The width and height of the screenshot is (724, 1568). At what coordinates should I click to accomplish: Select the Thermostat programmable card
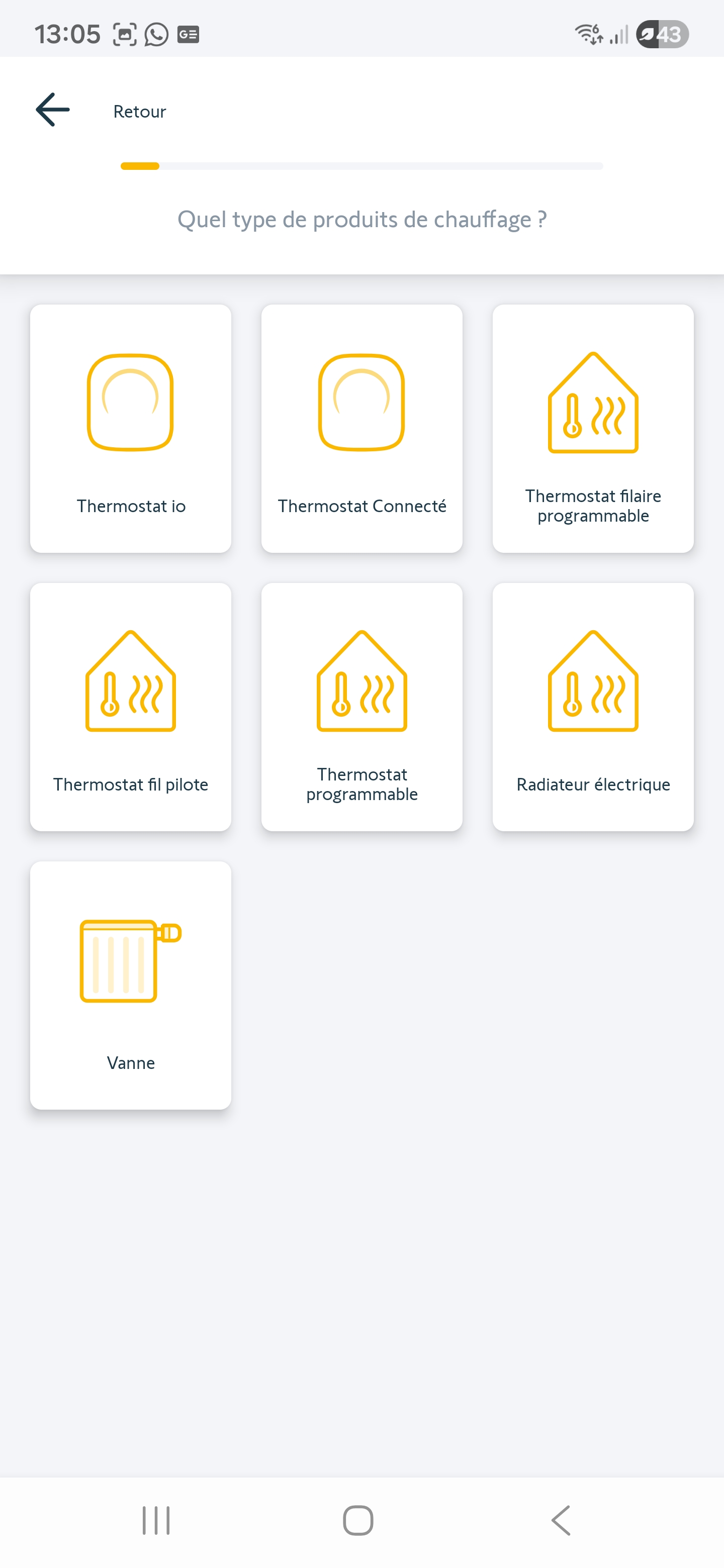(361, 707)
